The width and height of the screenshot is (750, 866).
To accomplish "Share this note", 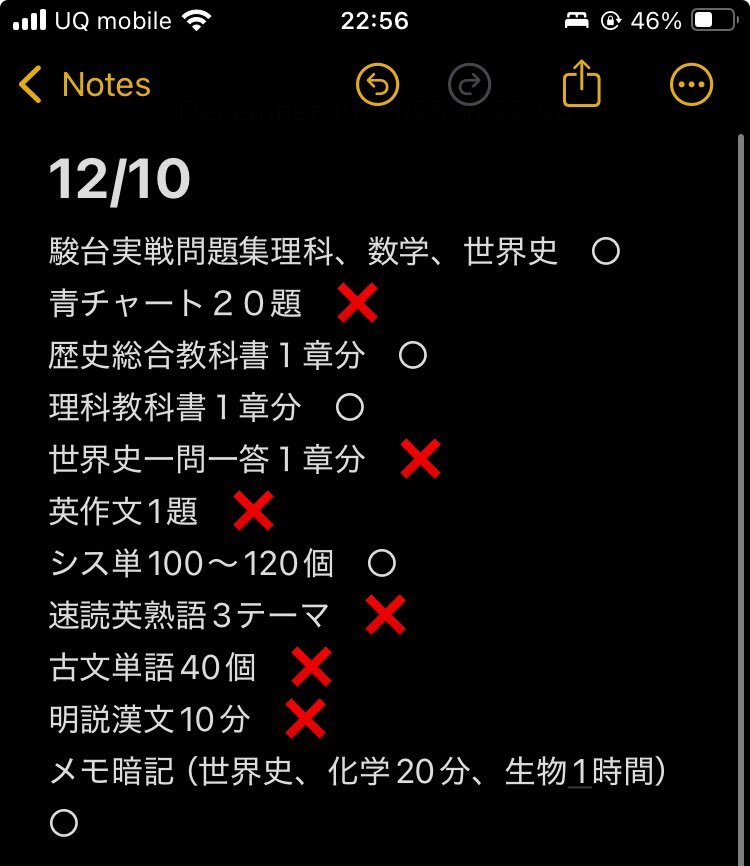I will pyautogui.click(x=581, y=85).
